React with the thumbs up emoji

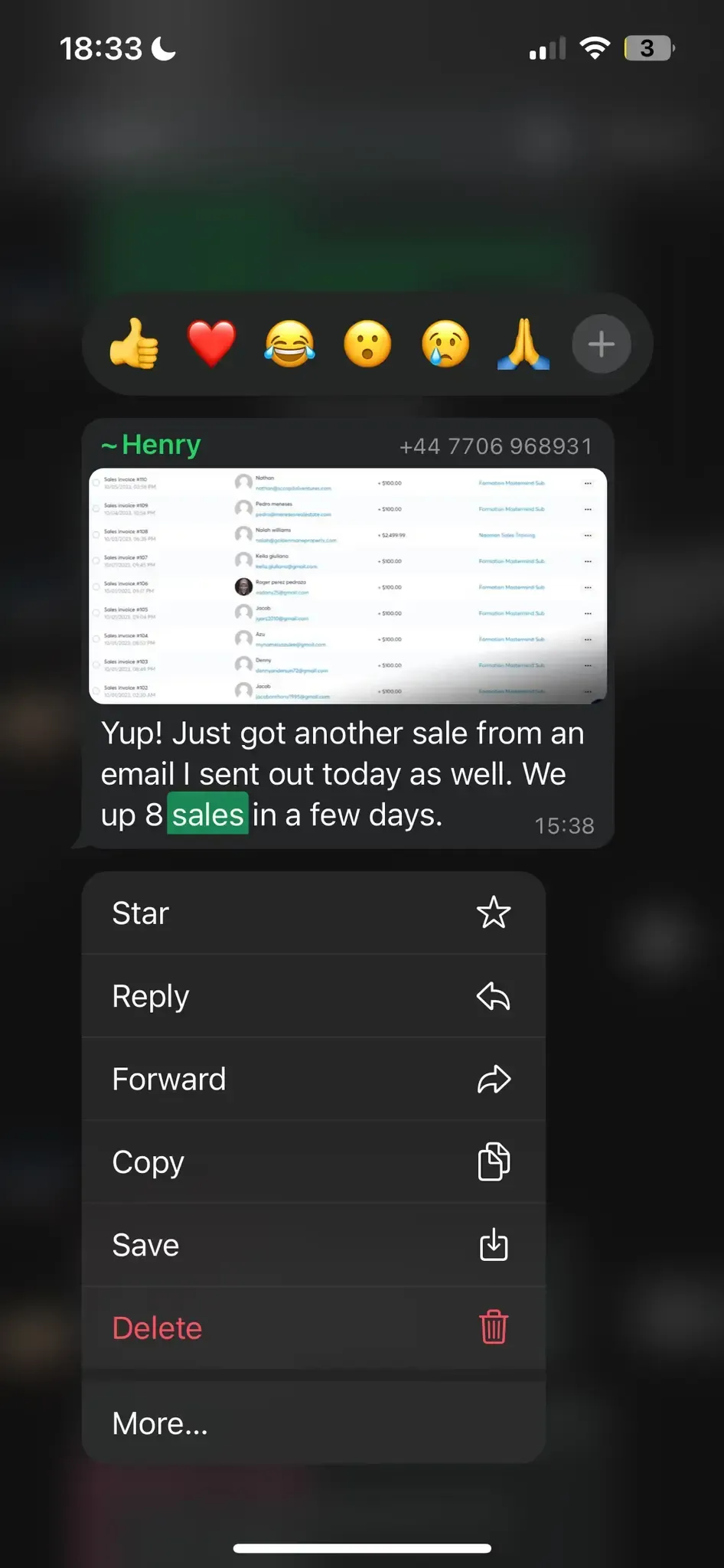pyautogui.click(x=134, y=344)
